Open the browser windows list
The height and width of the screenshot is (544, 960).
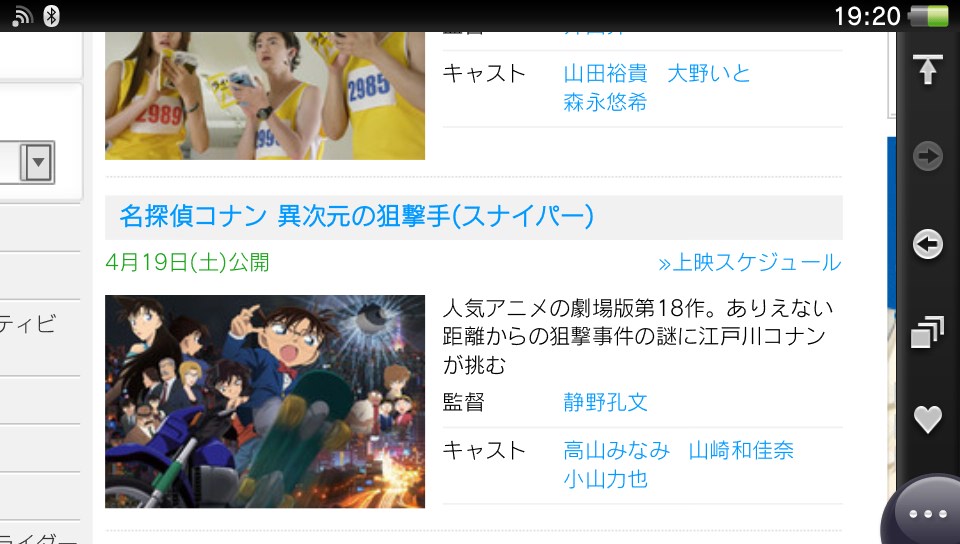pos(928,332)
